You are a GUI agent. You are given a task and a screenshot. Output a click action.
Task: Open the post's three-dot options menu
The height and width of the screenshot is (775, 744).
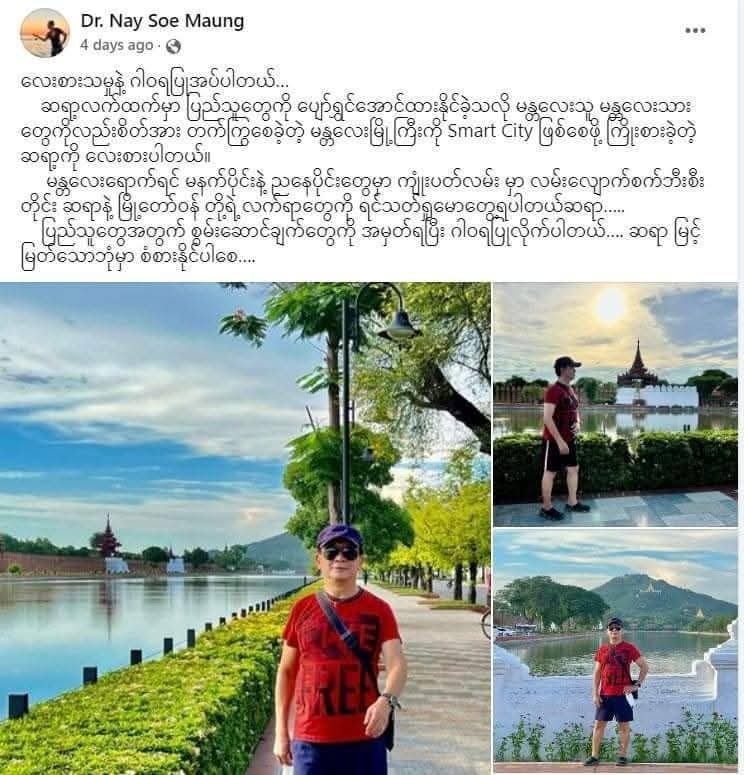click(695, 31)
